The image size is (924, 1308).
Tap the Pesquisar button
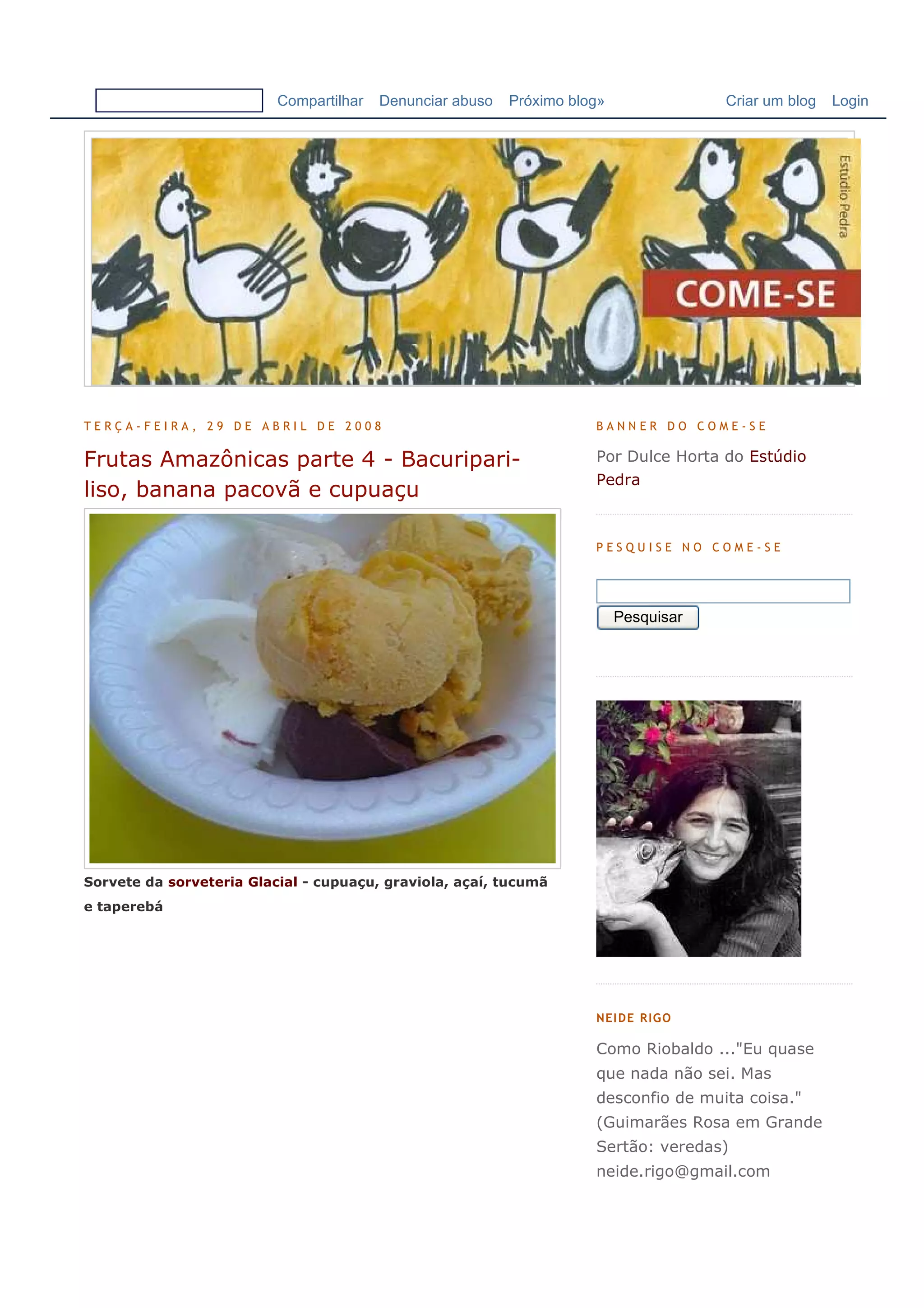click(x=648, y=617)
